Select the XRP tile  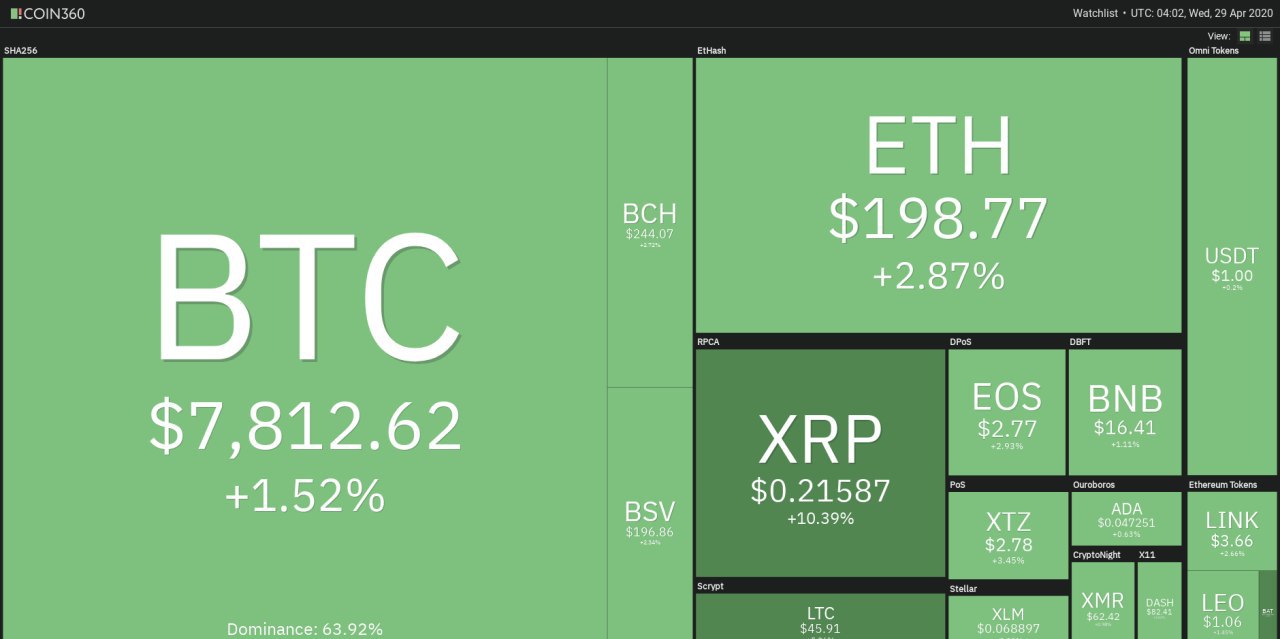click(820, 460)
